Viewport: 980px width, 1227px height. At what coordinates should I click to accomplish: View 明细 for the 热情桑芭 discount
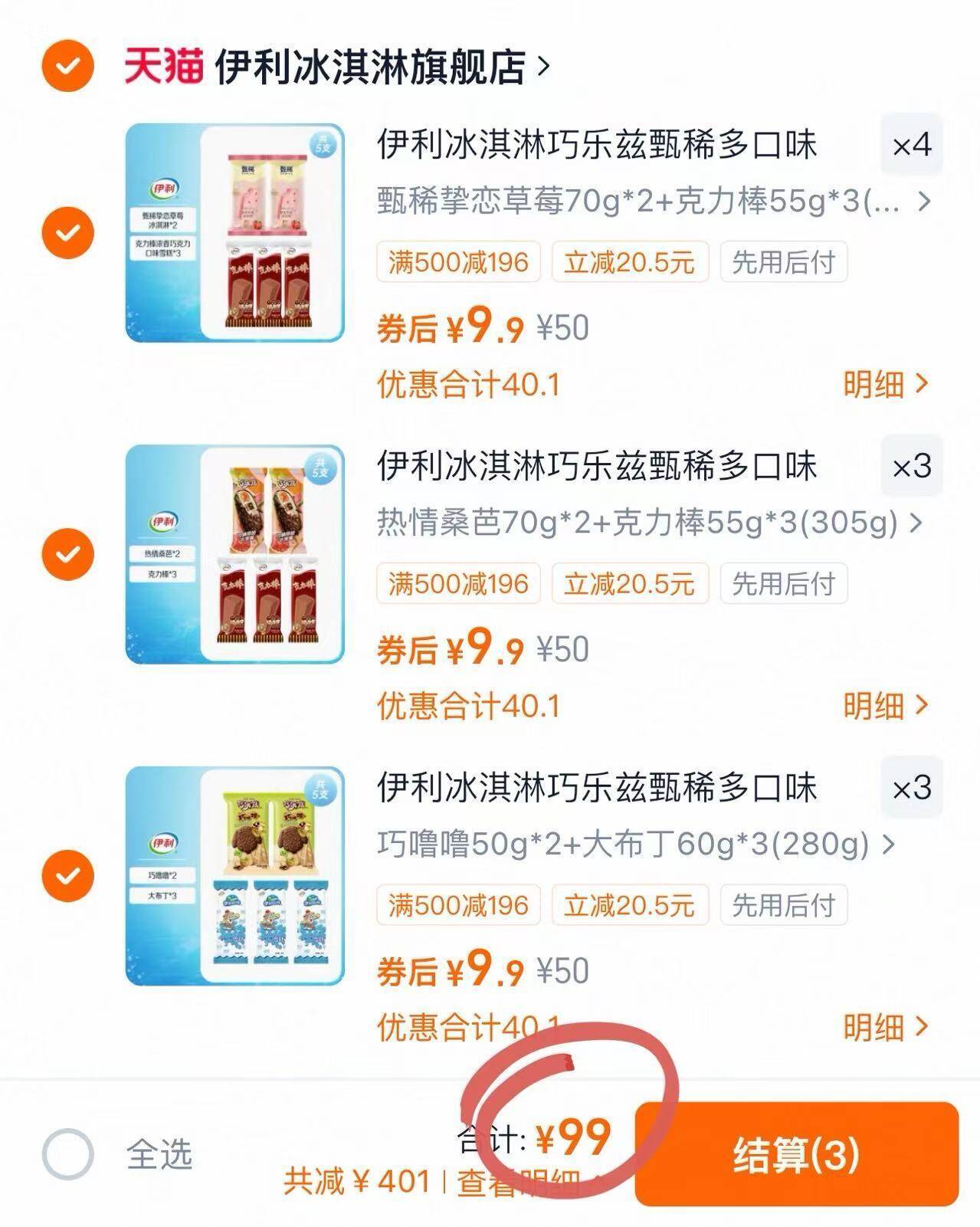886,706
